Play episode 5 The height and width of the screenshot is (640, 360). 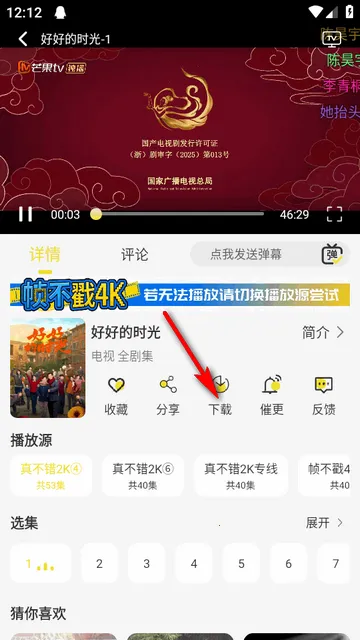[241, 564]
